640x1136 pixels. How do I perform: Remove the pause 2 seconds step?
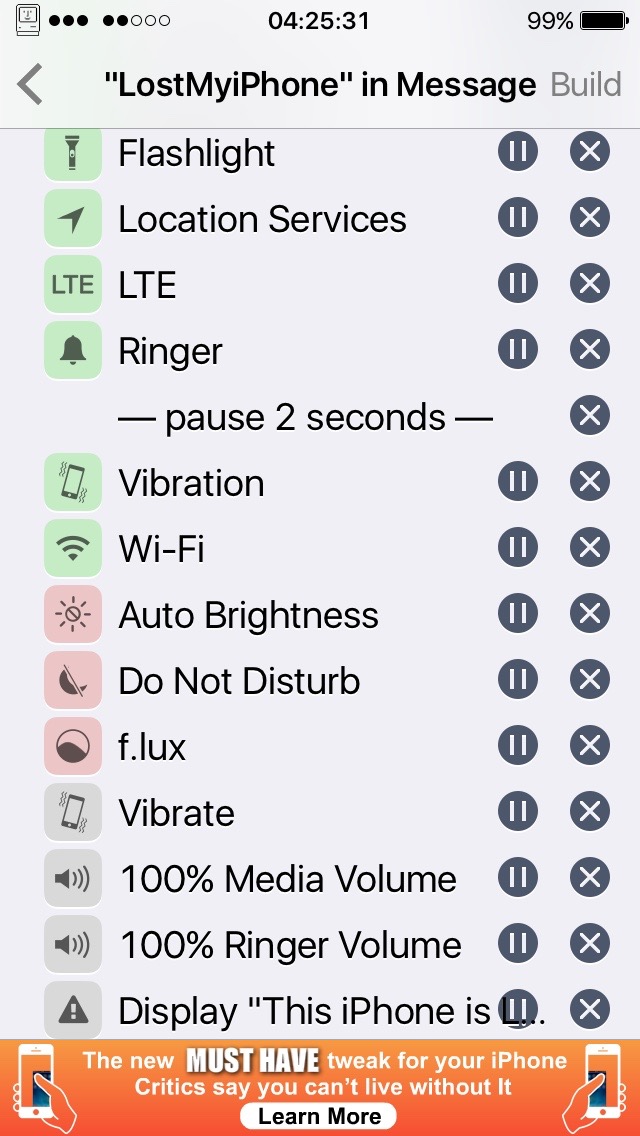[589, 415]
